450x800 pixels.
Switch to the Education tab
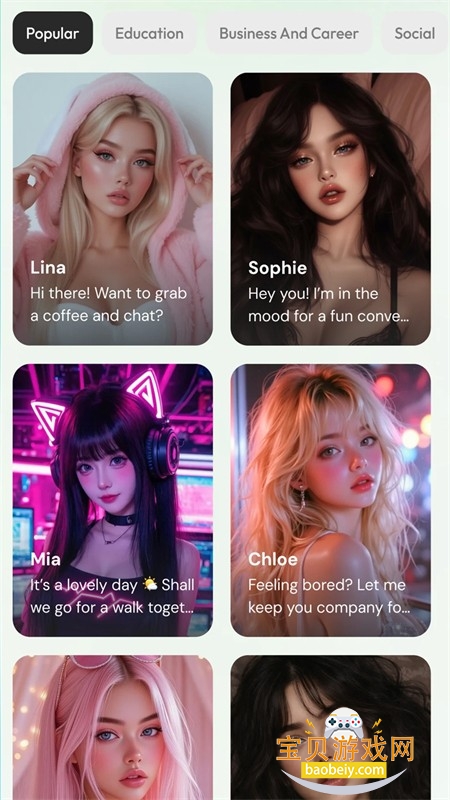click(x=149, y=33)
